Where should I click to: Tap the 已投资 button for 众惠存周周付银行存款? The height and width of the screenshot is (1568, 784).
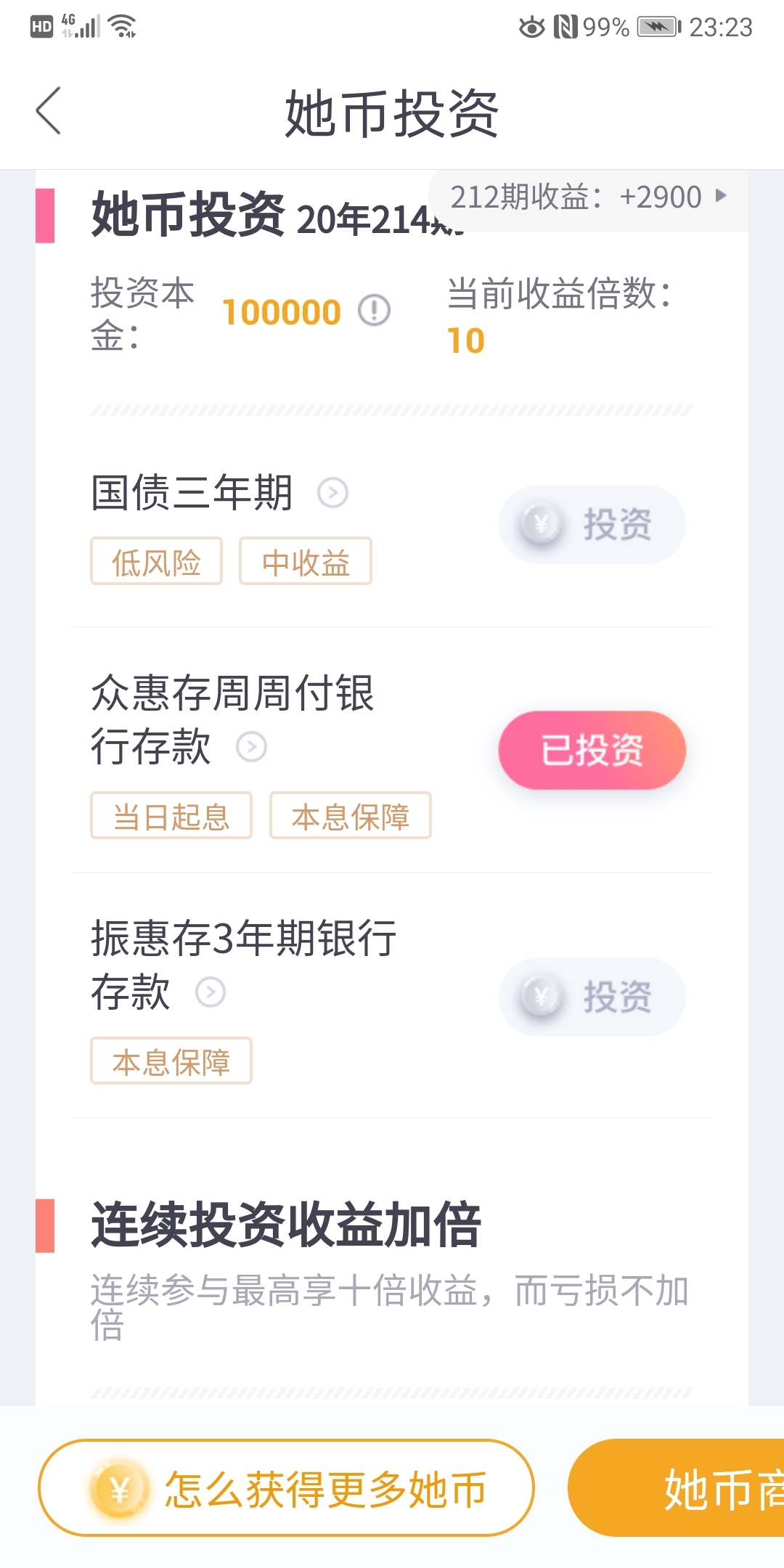(x=592, y=750)
